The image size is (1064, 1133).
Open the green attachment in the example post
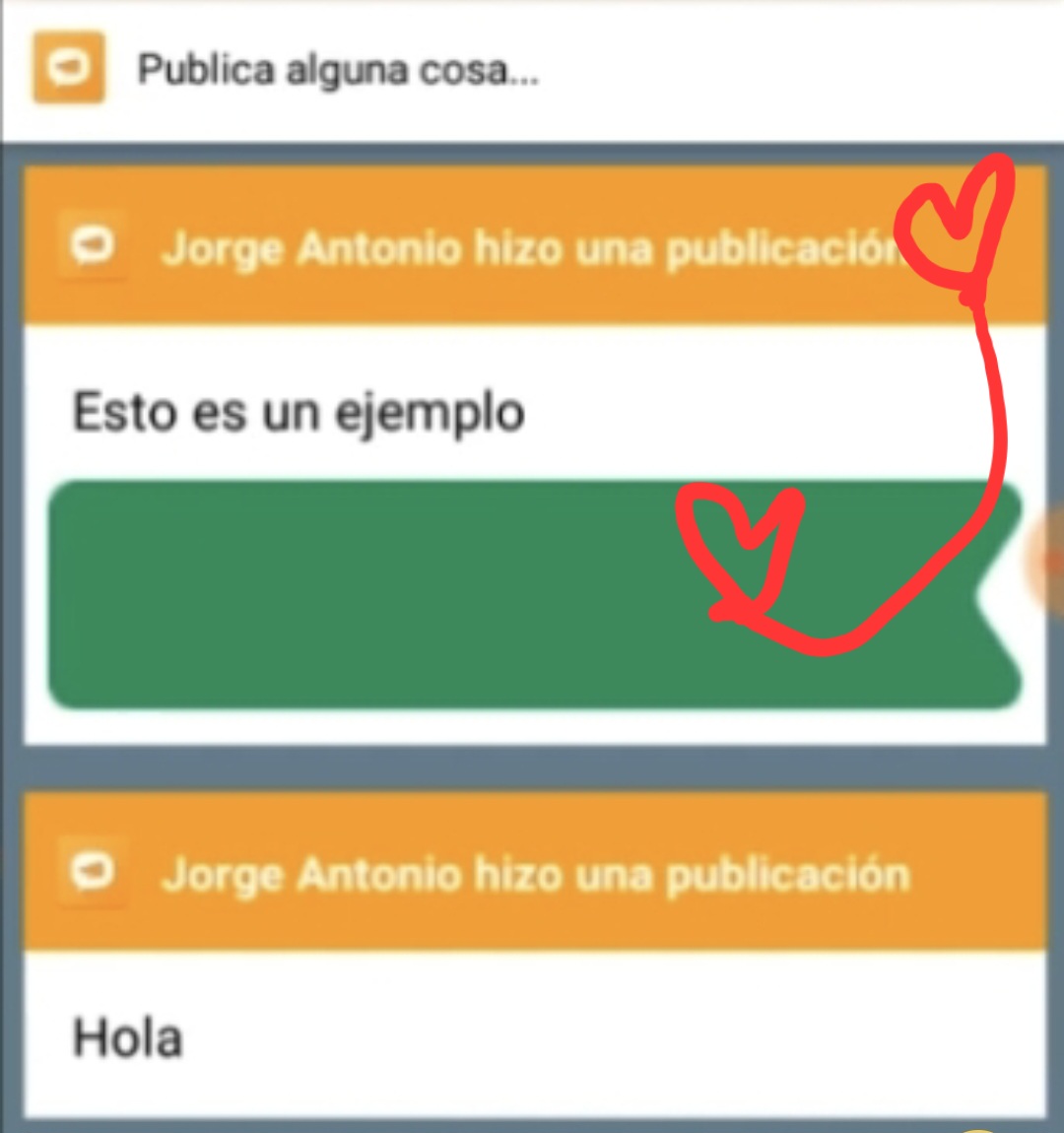pyautogui.click(x=535, y=595)
